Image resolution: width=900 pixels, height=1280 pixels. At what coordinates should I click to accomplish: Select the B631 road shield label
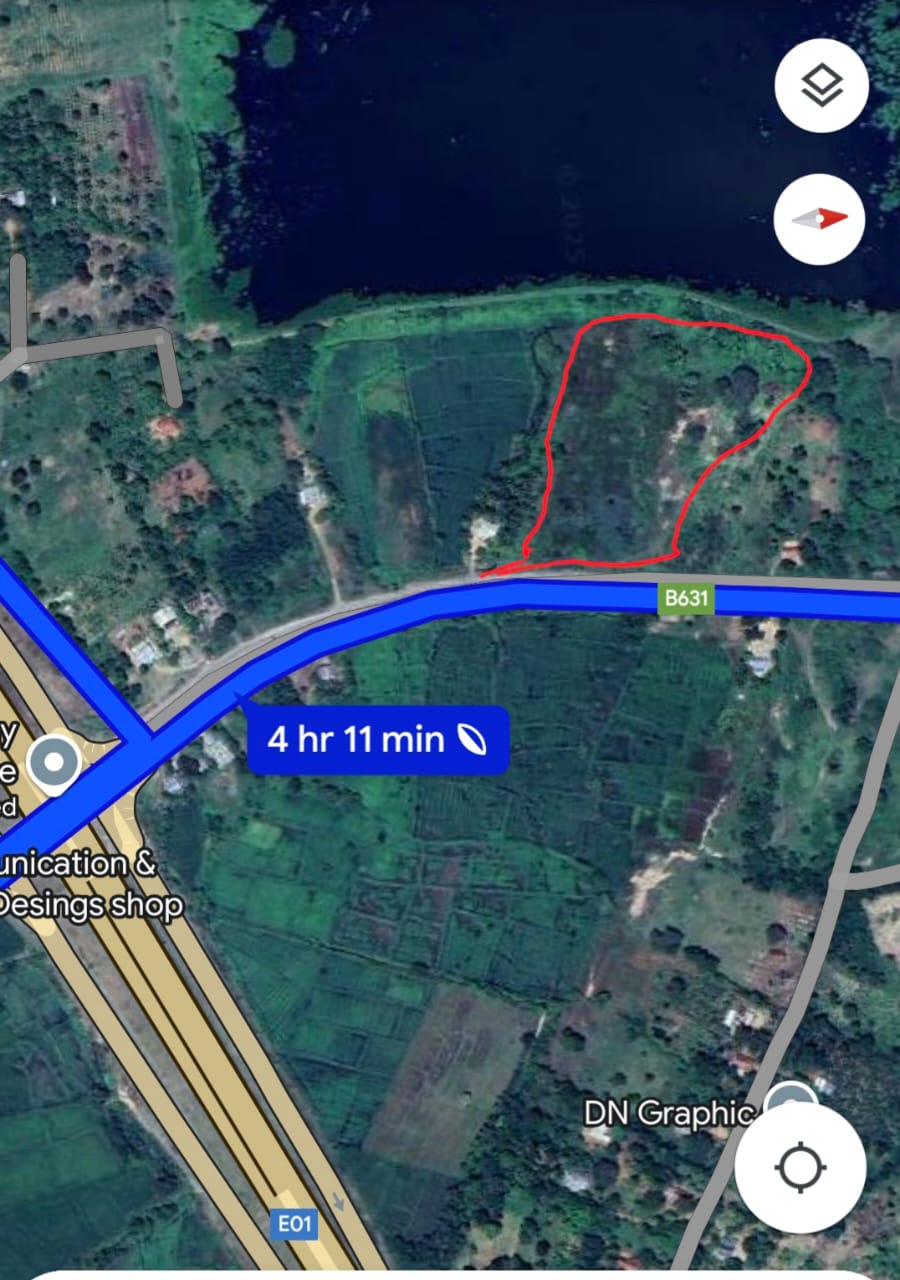(x=685, y=596)
